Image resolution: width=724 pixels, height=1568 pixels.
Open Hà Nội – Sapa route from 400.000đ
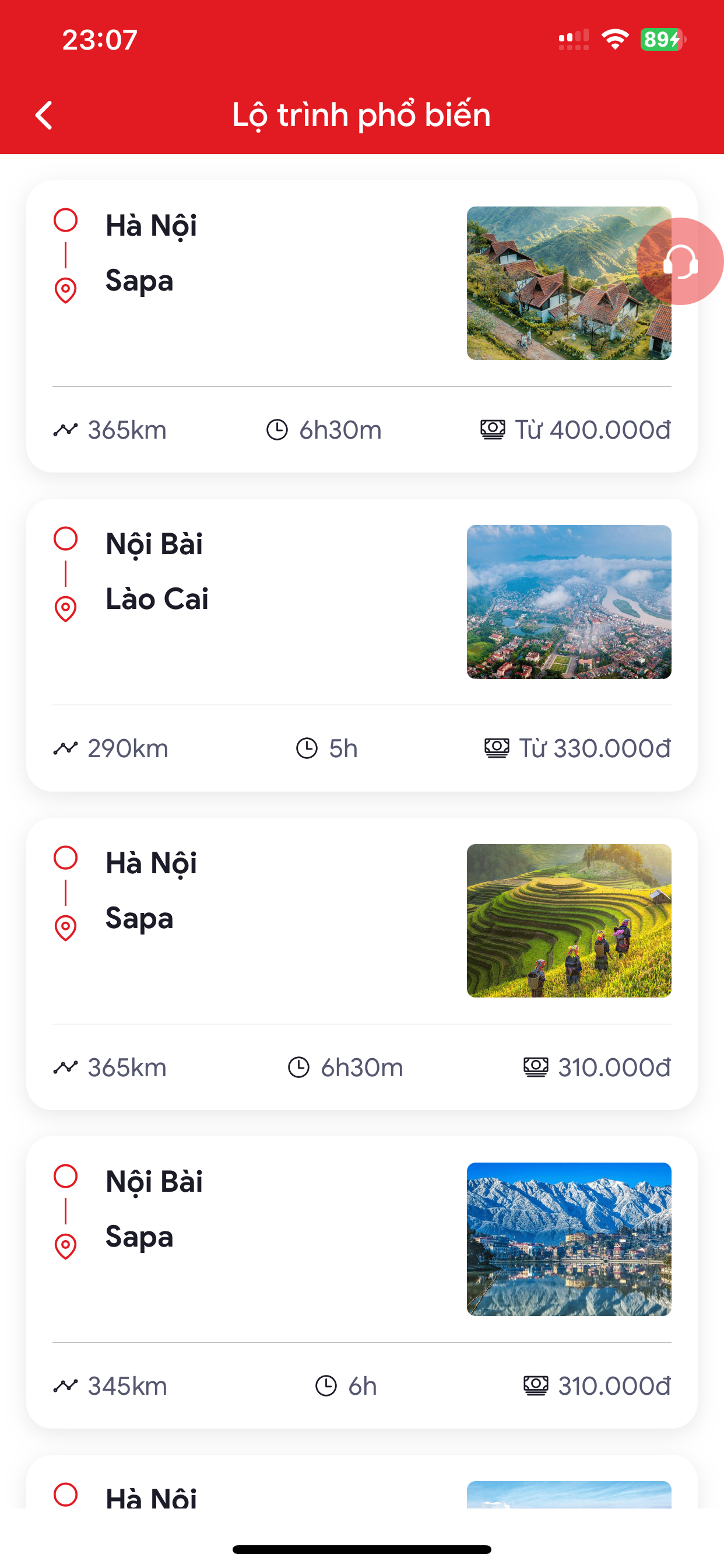coord(362,326)
